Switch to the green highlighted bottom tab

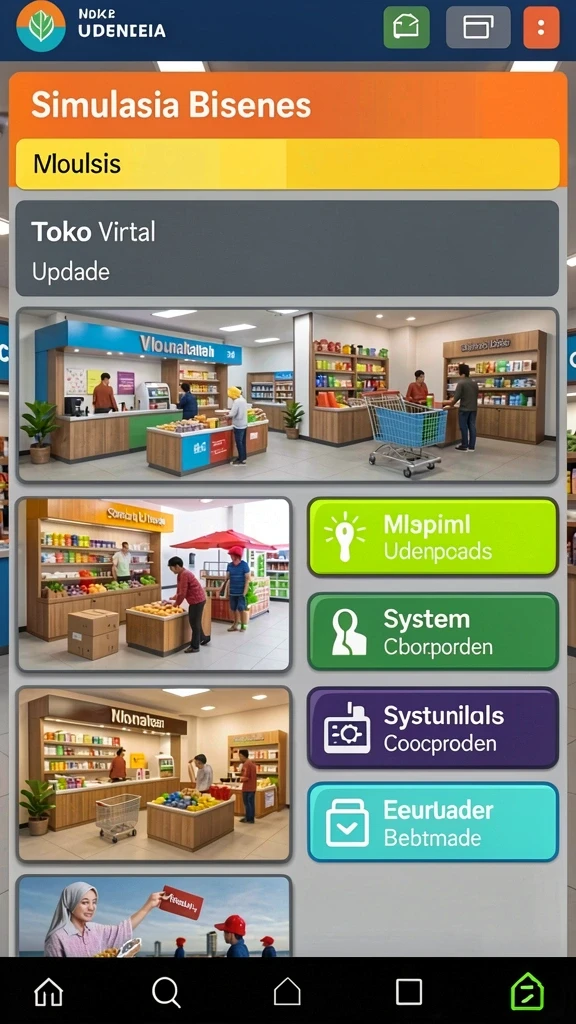point(527,993)
